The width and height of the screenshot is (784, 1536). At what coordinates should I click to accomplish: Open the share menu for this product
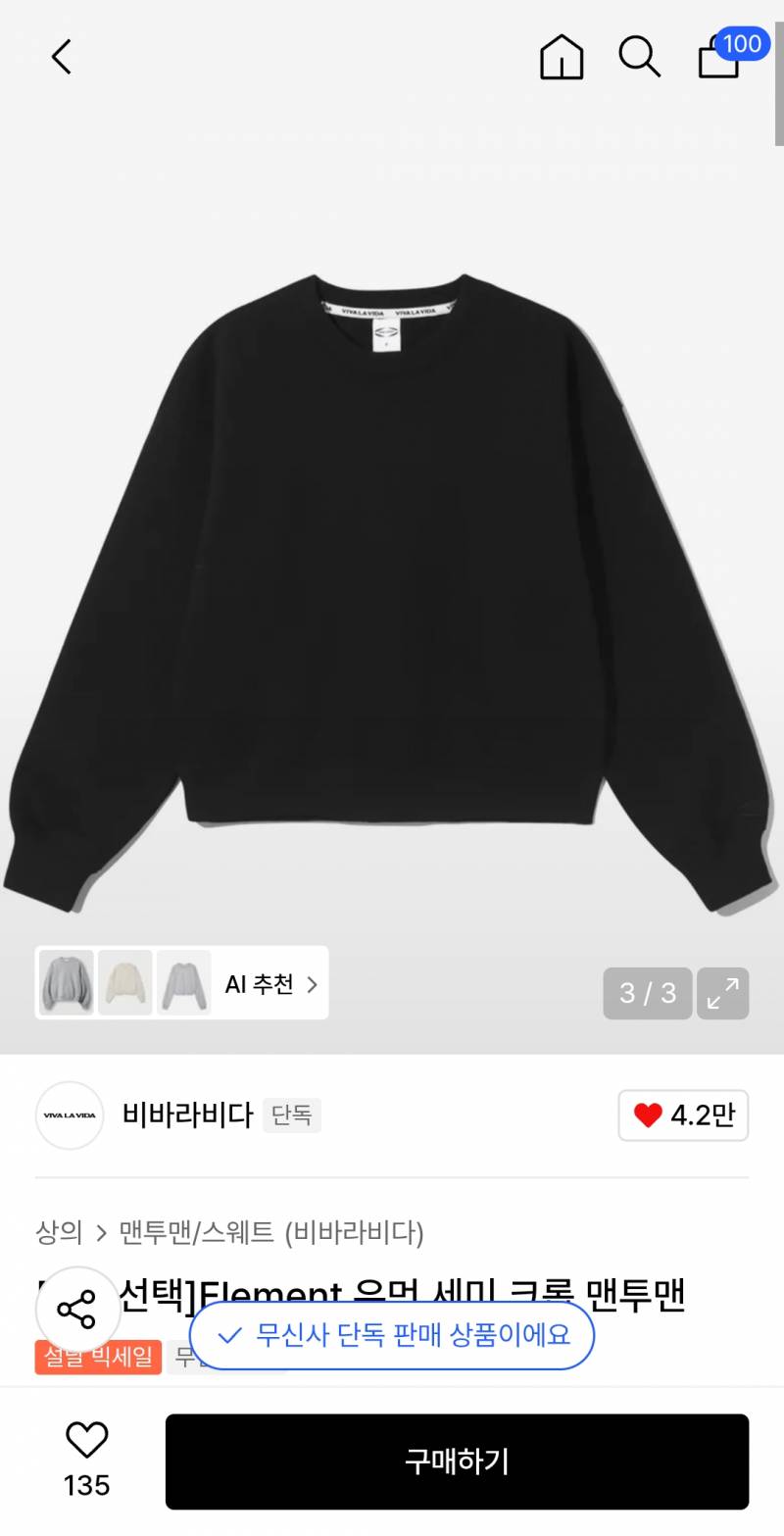77,1308
